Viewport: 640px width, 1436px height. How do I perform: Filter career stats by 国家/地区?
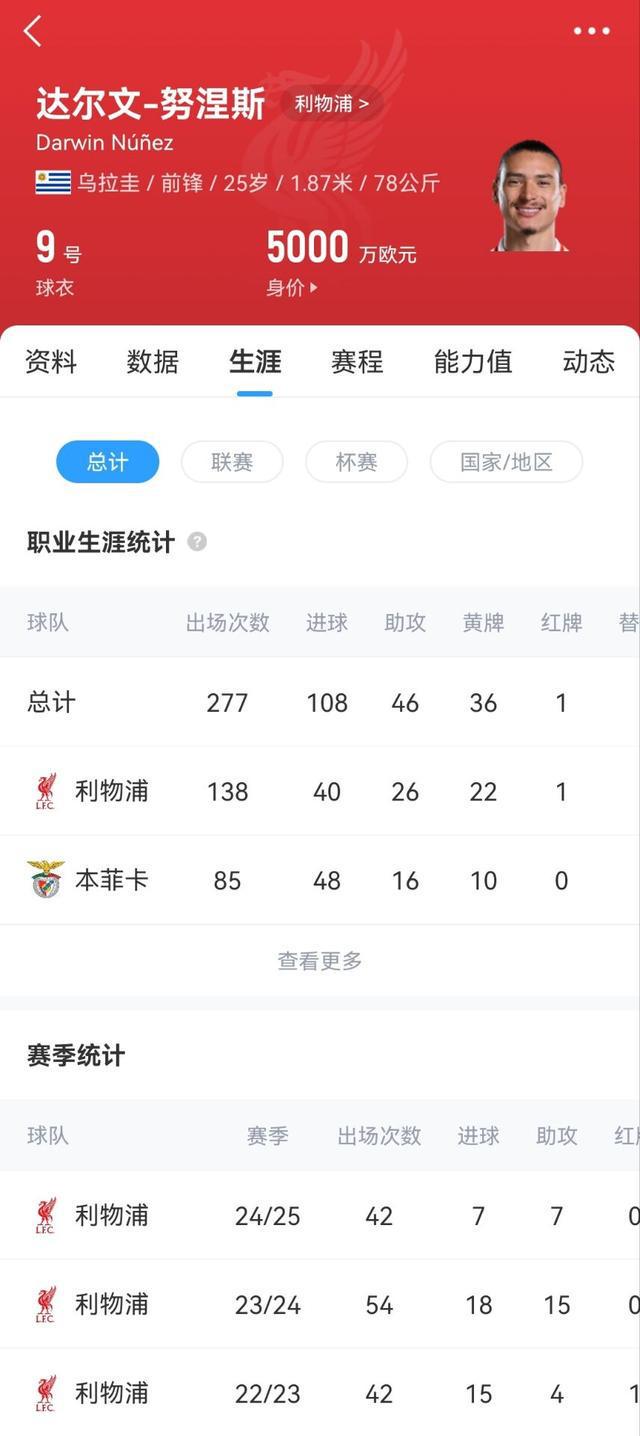[506, 462]
